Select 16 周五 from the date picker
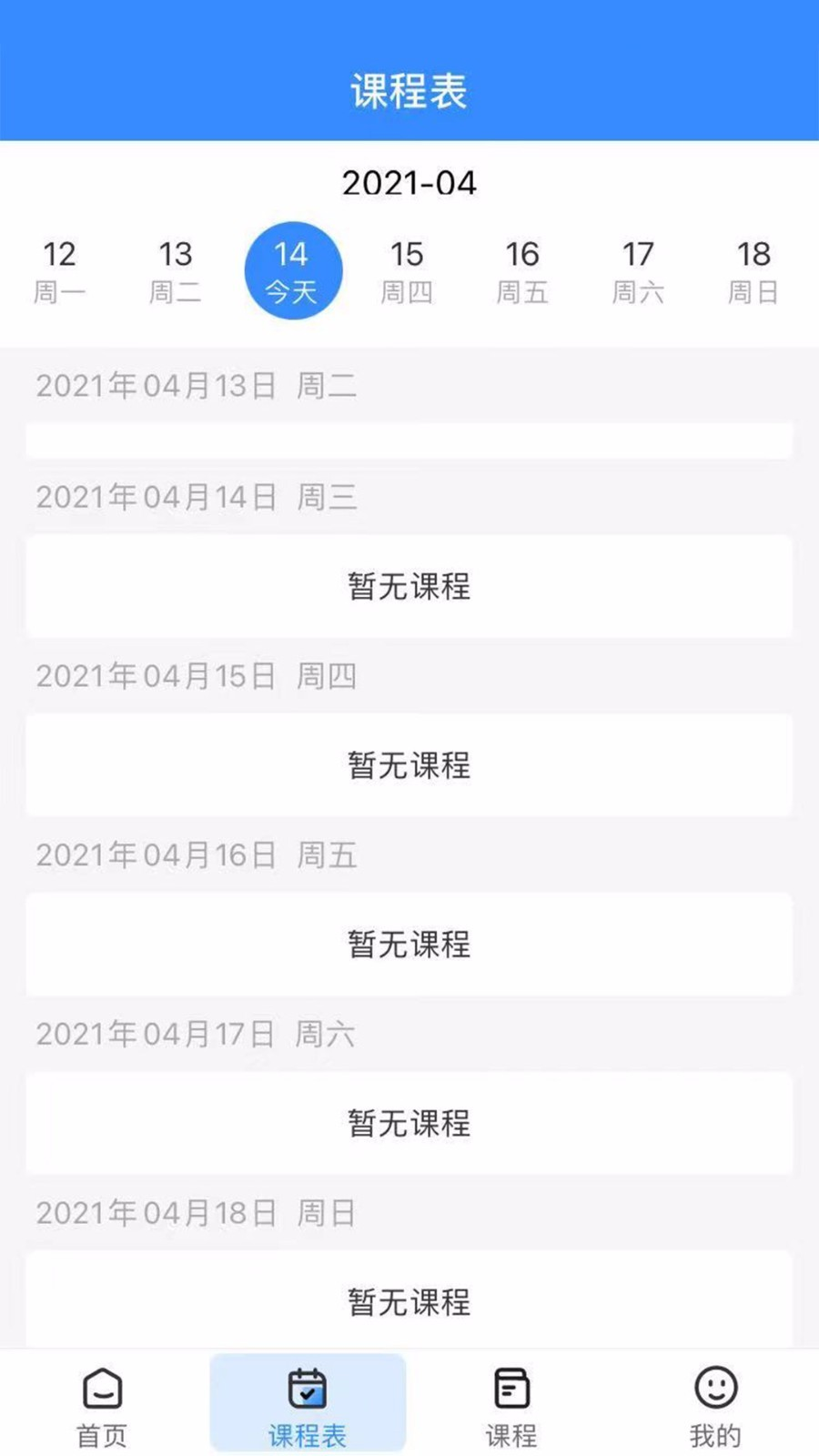The width and height of the screenshot is (819, 1456). click(x=523, y=270)
